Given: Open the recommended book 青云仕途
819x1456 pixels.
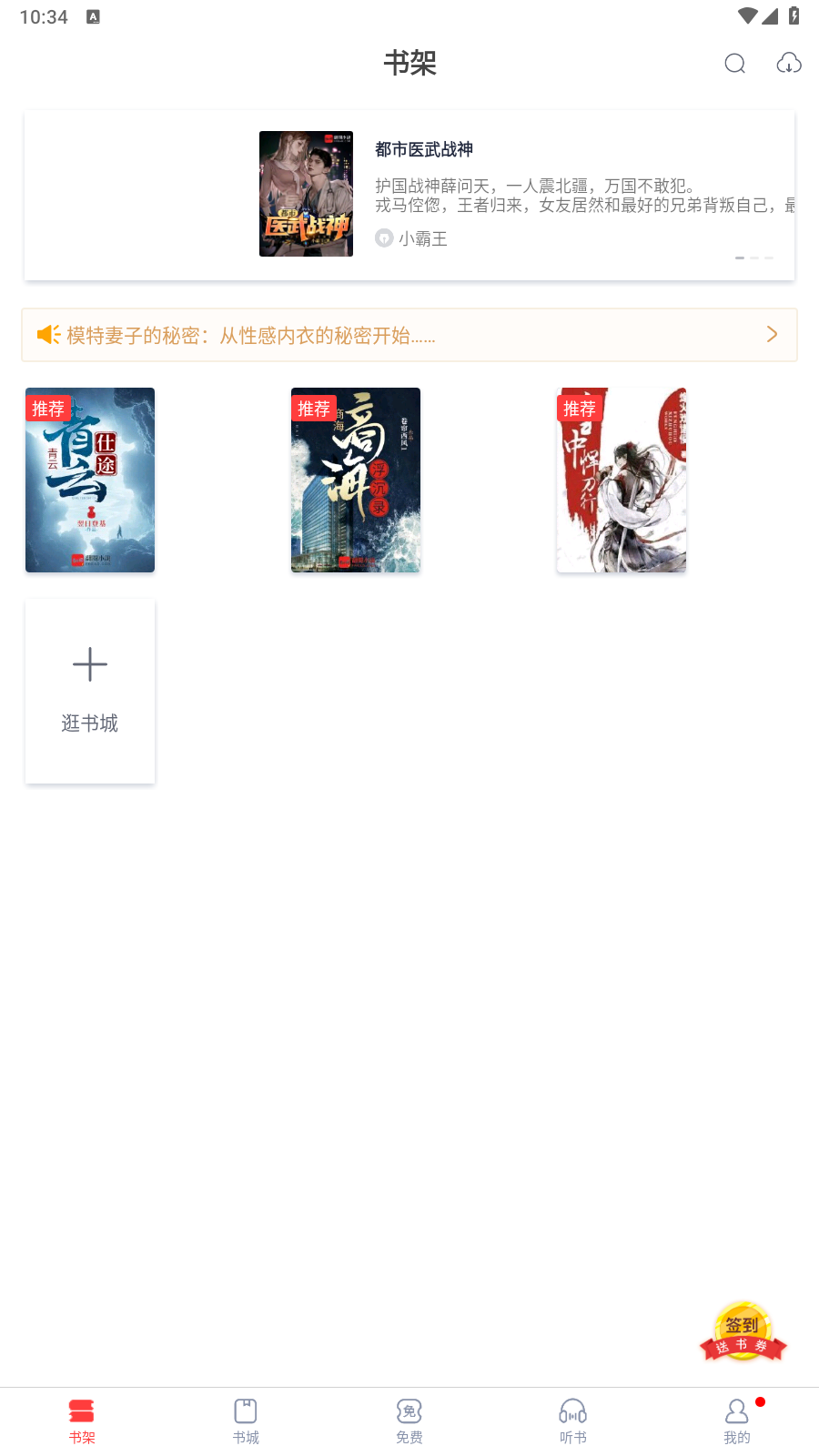Looking at the screenshot, I should click(90, 480).
